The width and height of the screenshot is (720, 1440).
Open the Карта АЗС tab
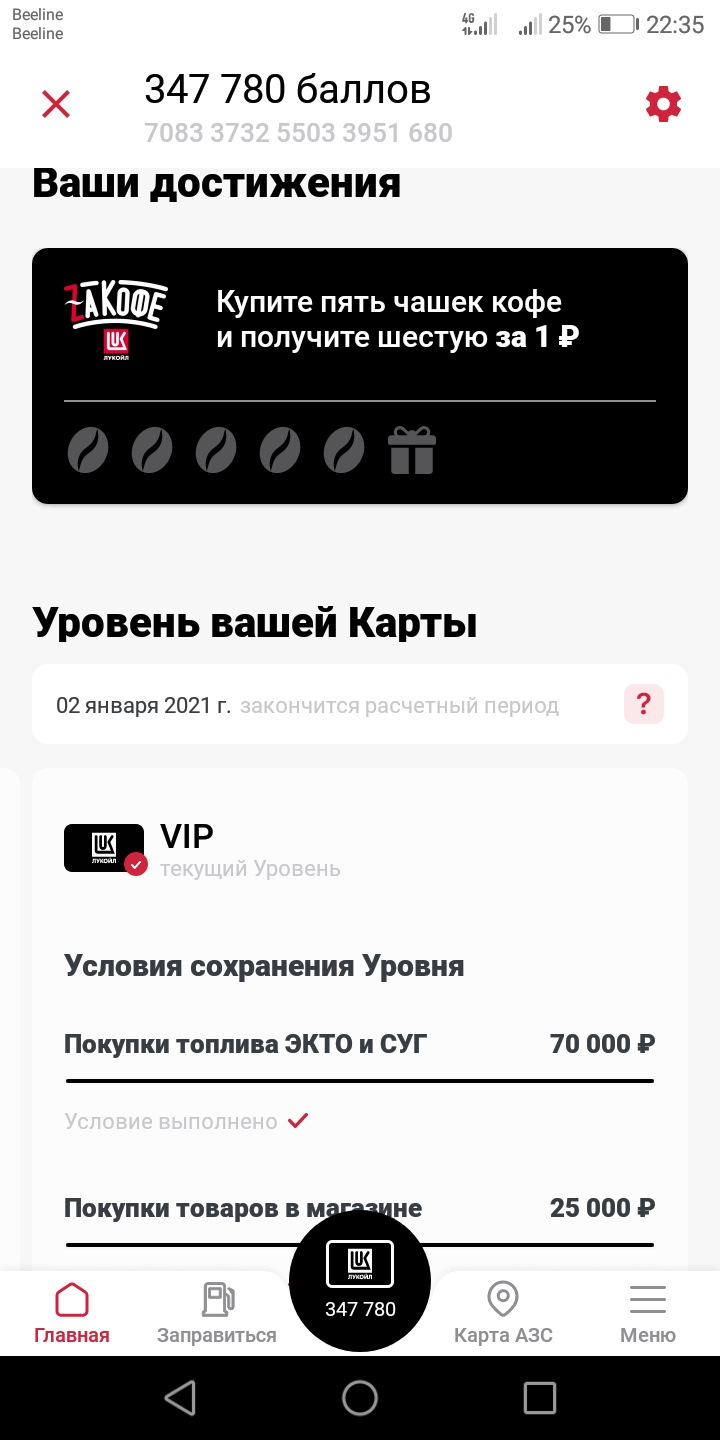click(x=503, y=1313)
